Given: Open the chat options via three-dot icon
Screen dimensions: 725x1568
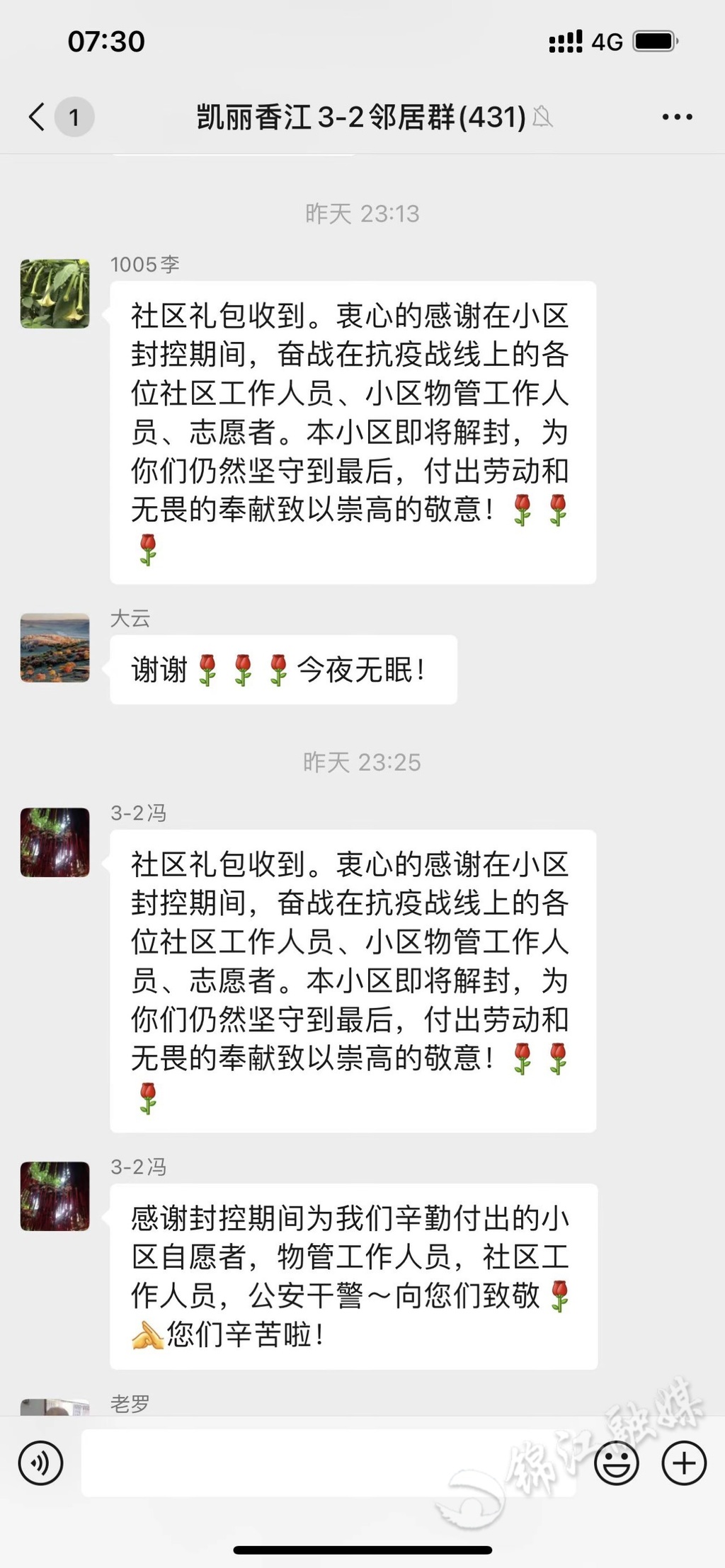Looking at the screenshot, I should pos(678,115).
